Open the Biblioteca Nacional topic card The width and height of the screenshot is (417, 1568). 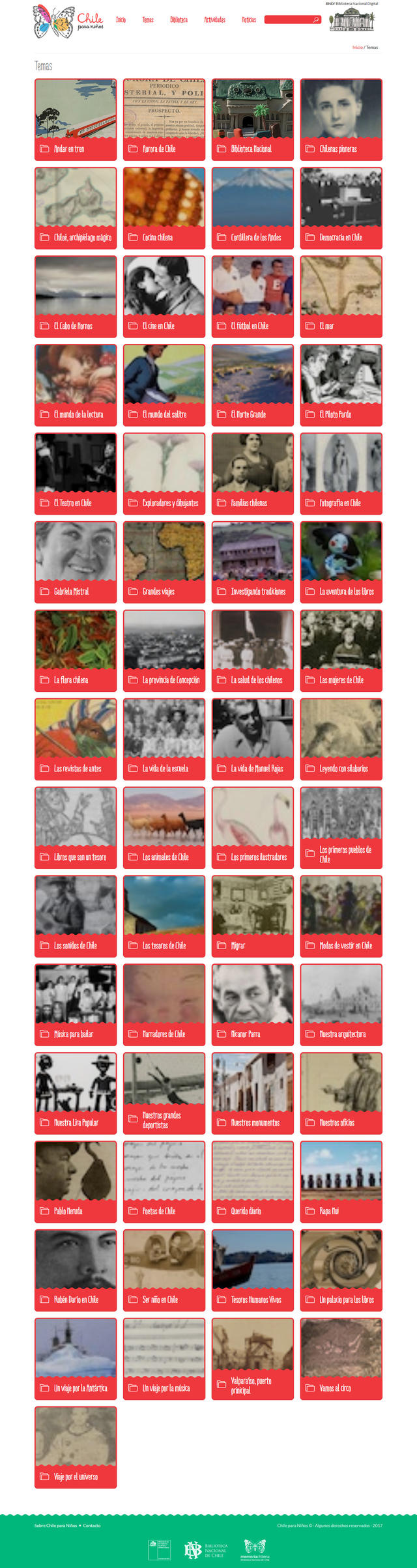tap(253, 119)
